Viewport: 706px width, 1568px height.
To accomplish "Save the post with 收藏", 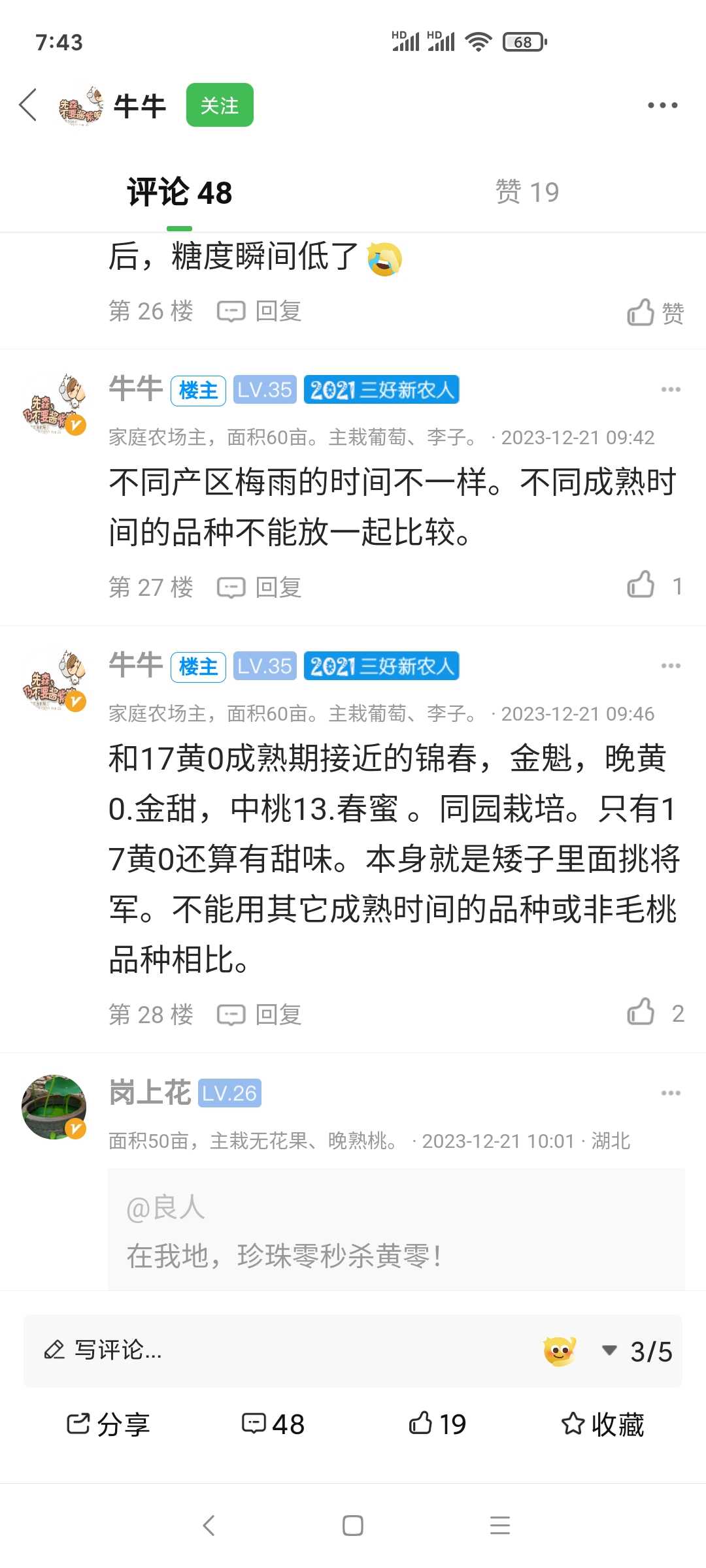I will click(x=603, y=1424).
